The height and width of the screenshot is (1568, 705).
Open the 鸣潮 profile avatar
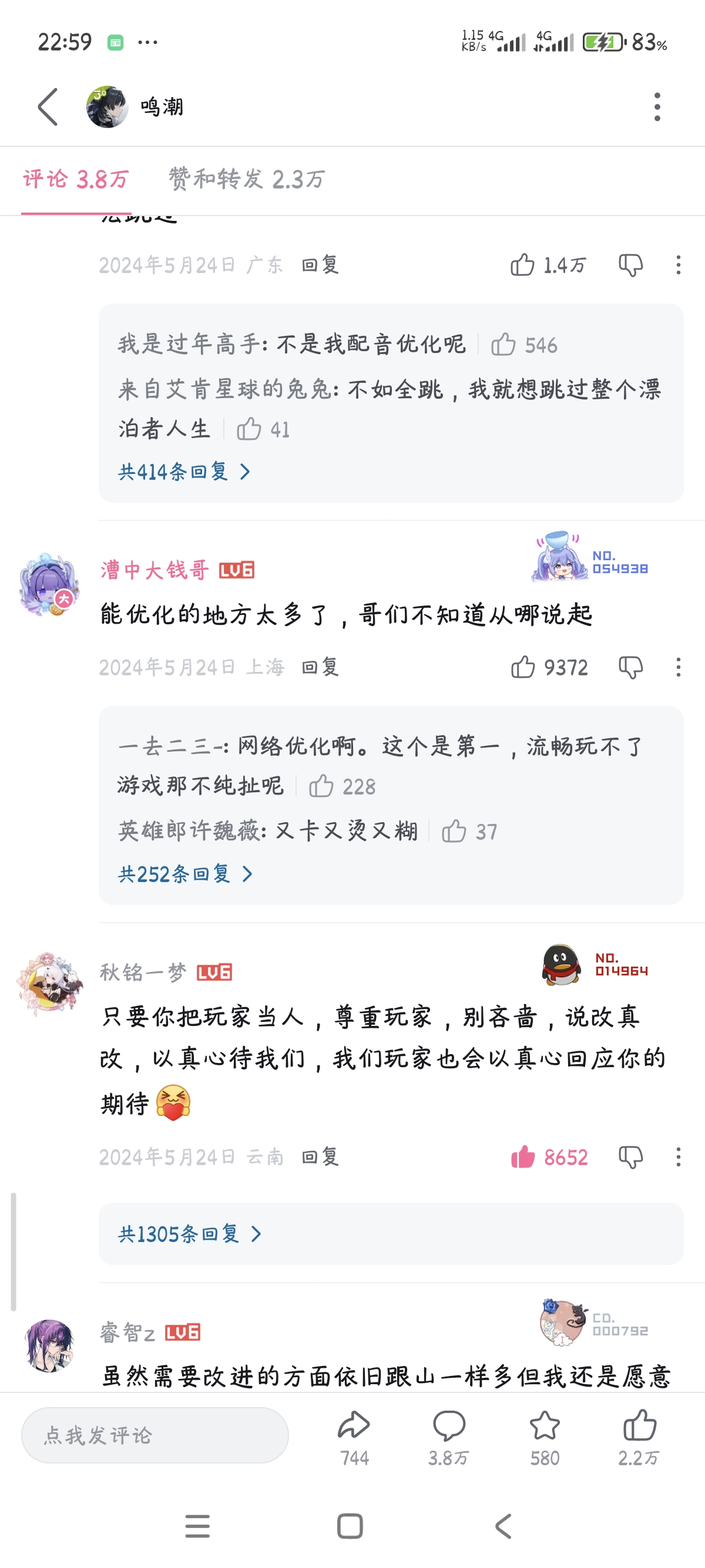point(107,106)
